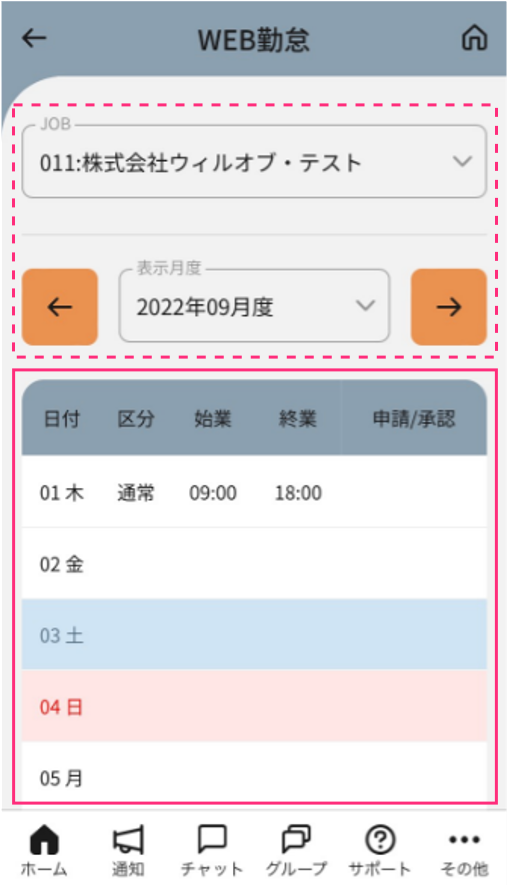Screen dimensions: 508x885
Task: Open the その他 tab
Action: click(464, 851)
